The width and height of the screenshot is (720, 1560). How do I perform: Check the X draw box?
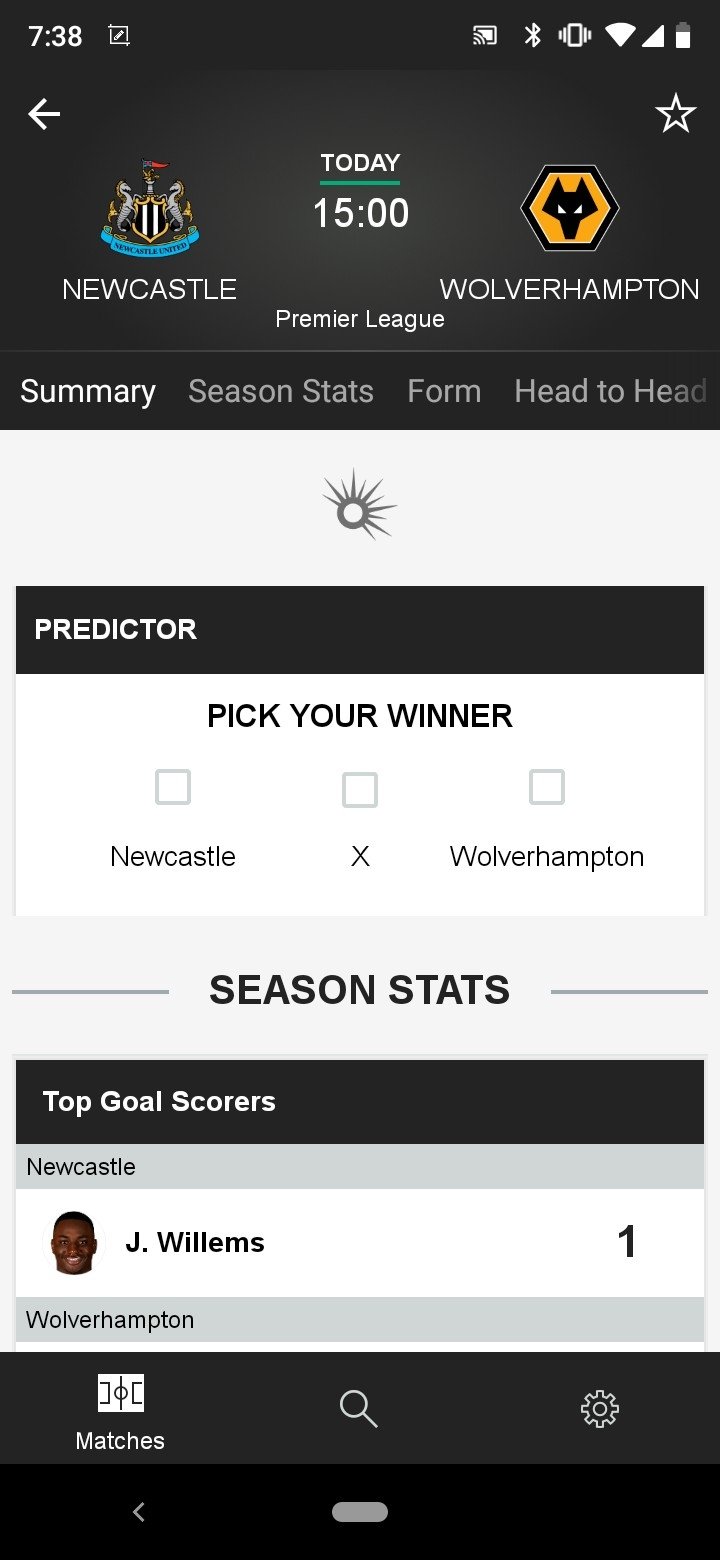pos(360,790)
